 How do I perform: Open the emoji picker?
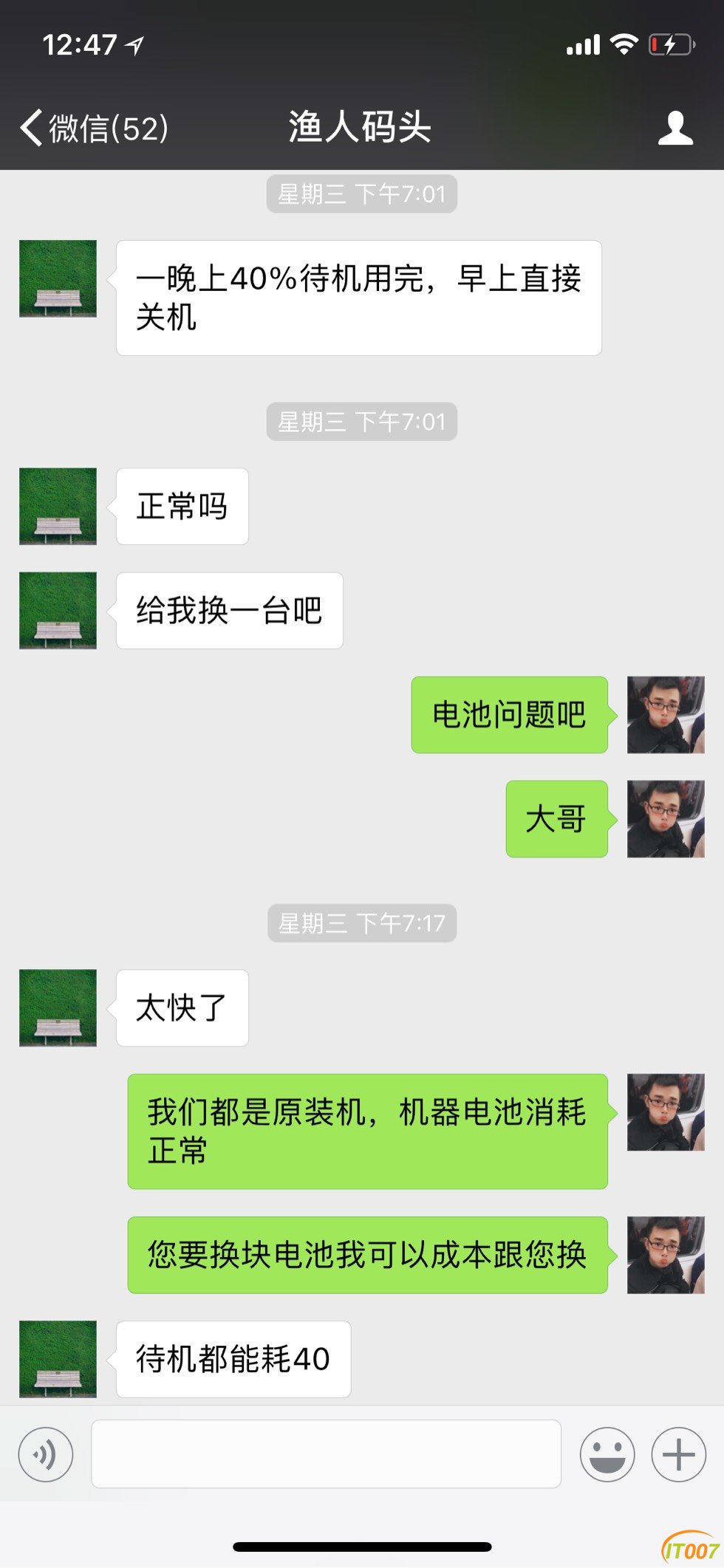(x=607, y=1454)
